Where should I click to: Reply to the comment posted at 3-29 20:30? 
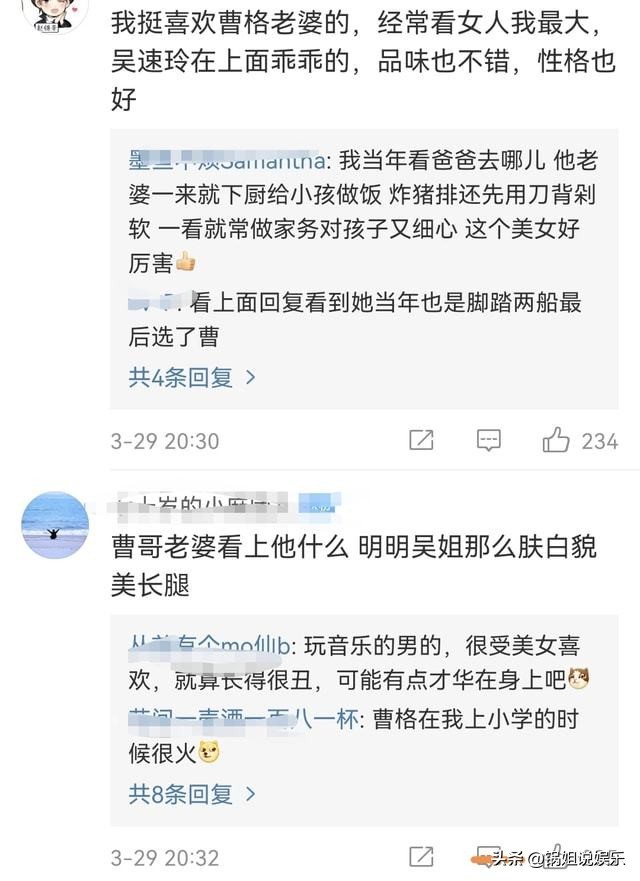point(488,440)
